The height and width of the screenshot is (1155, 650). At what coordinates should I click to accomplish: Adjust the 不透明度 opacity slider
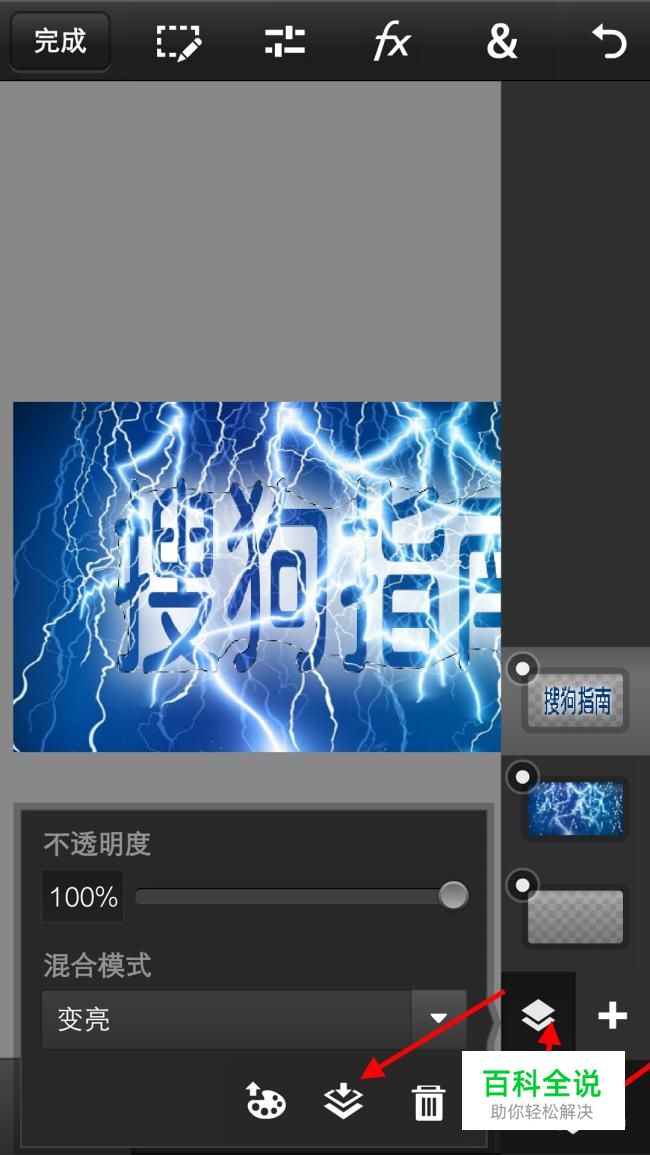[x=453, y=896]
